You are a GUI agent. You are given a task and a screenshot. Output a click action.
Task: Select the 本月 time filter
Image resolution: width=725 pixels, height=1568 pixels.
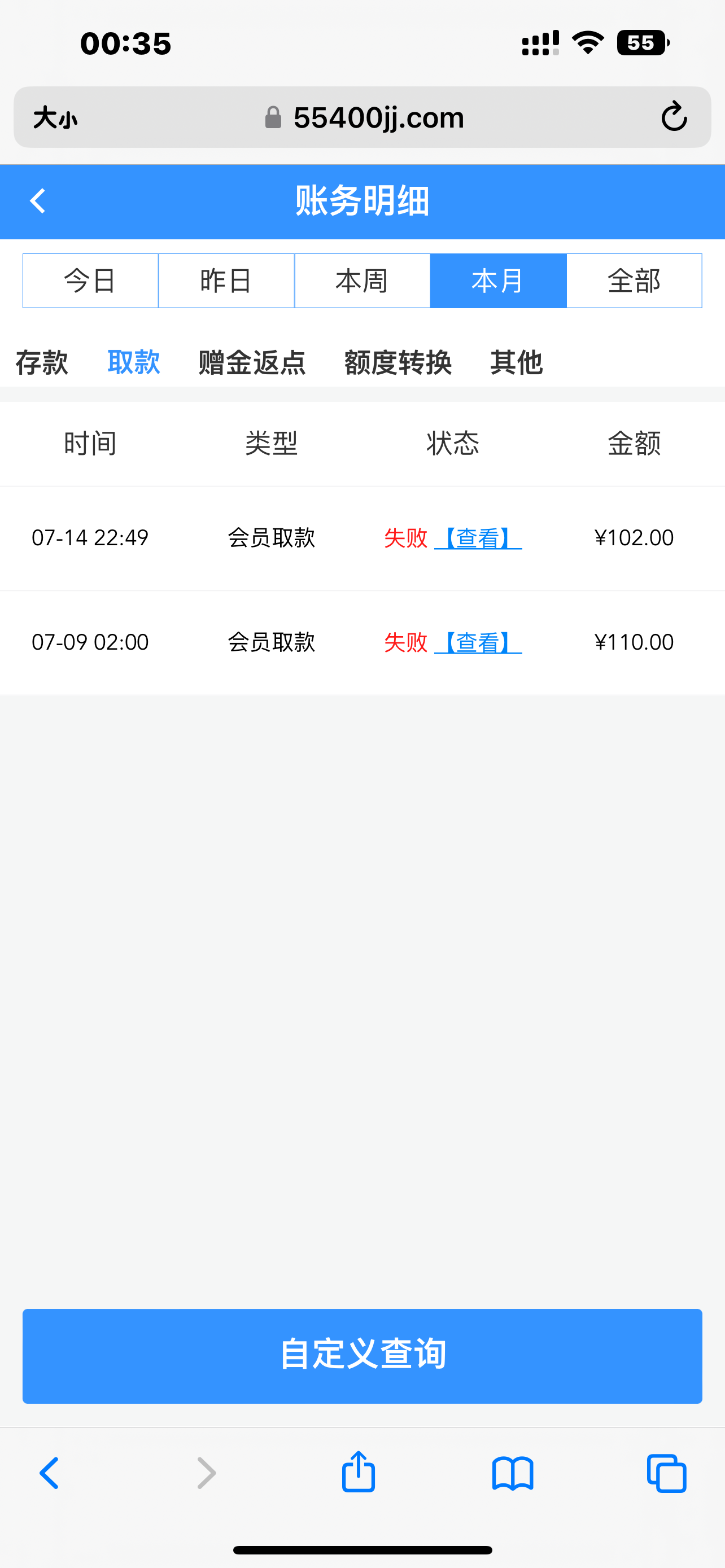(498, 281)
